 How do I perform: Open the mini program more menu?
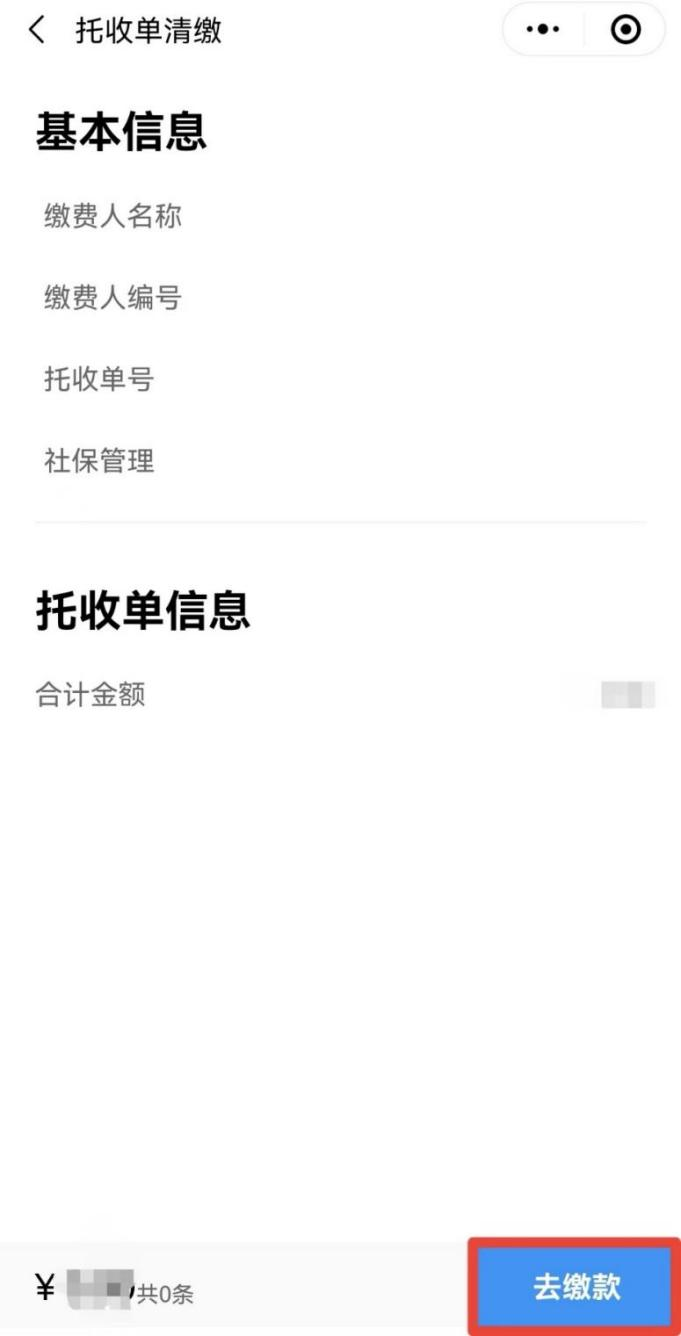543,30
